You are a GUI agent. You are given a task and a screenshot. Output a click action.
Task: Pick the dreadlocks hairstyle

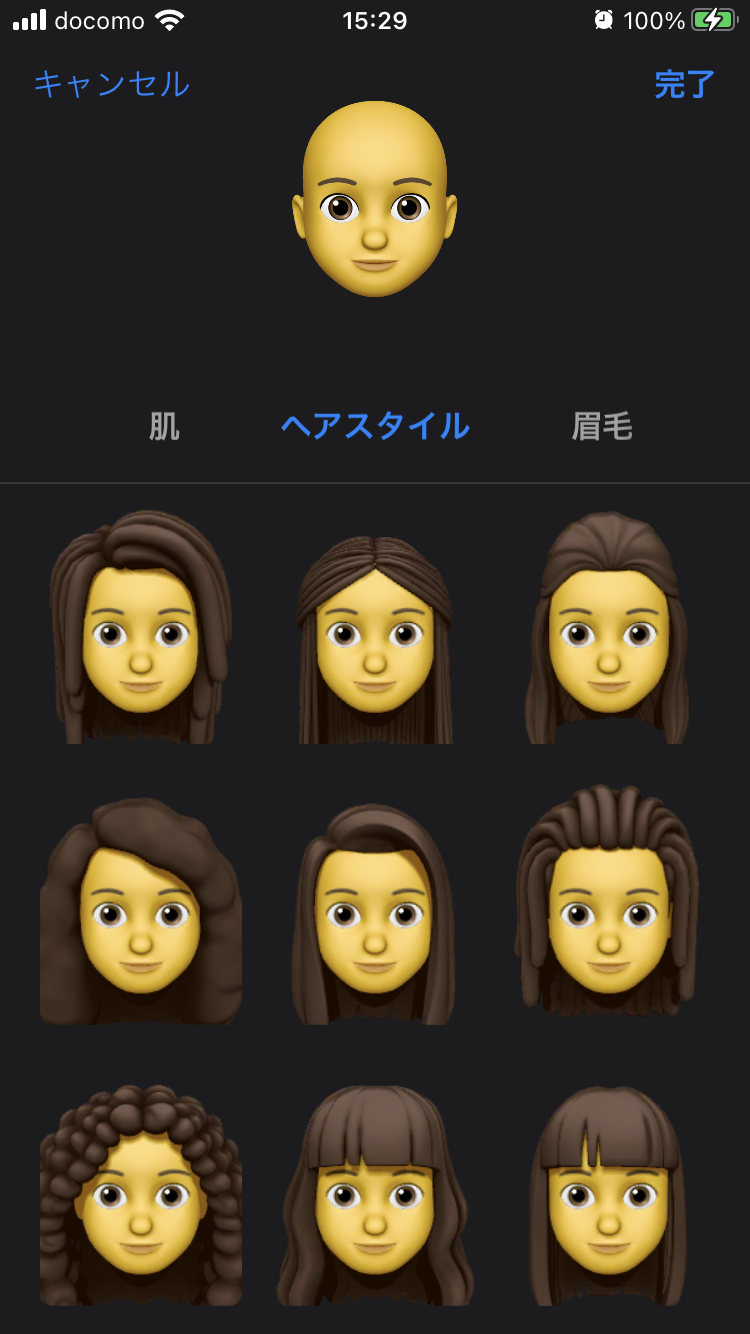pos(607,900)
